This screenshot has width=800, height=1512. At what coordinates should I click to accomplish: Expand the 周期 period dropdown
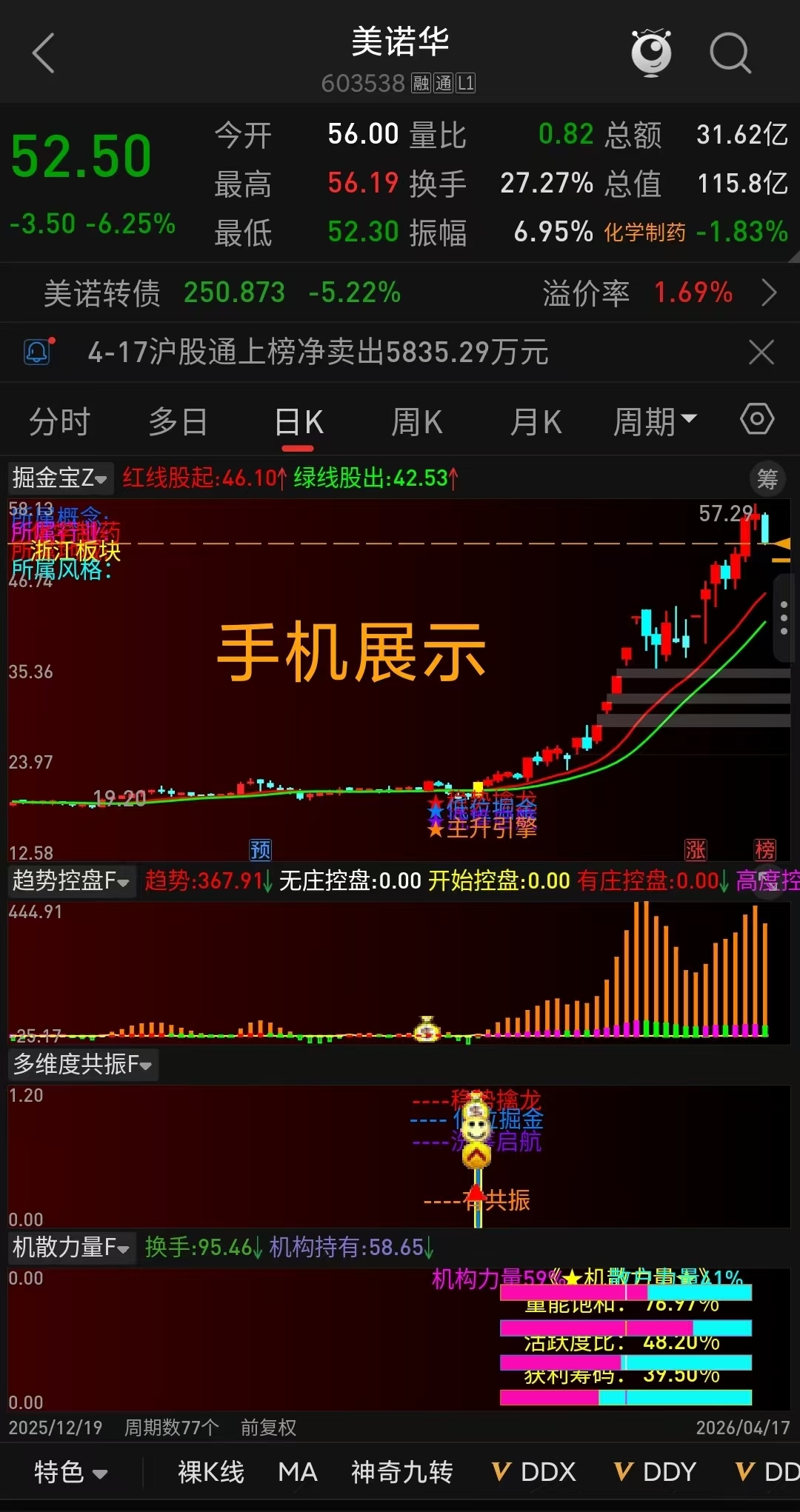(x=655, y=423)
